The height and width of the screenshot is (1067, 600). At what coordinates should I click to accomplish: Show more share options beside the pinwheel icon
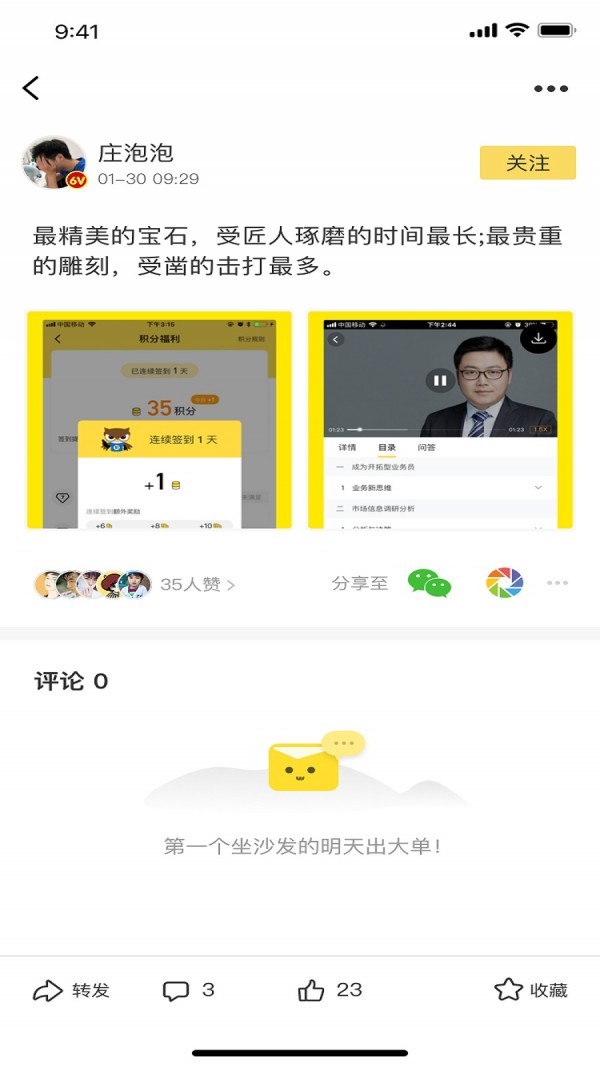coord(557,583)
